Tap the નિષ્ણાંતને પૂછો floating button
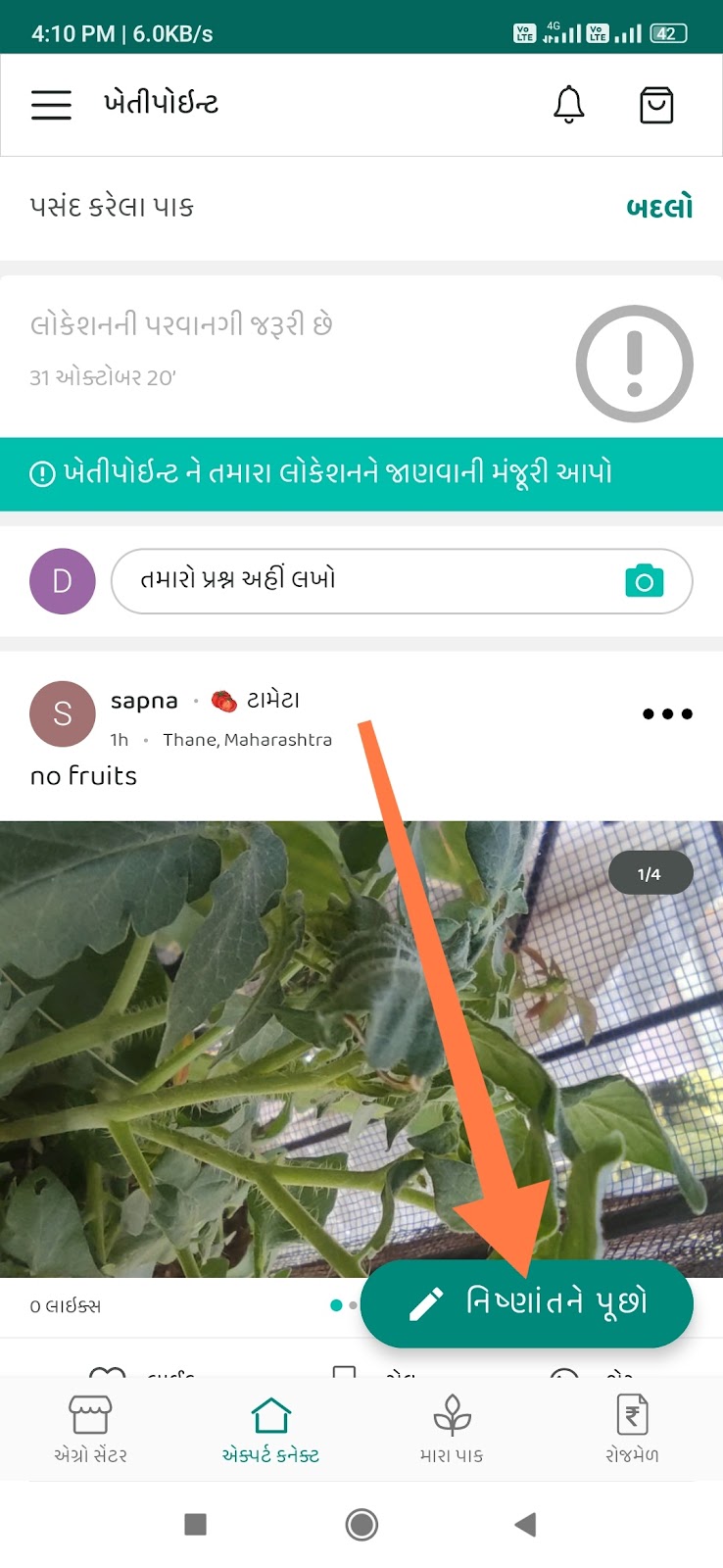Screen dimensions: 723x1568 tap(527, 1303)
